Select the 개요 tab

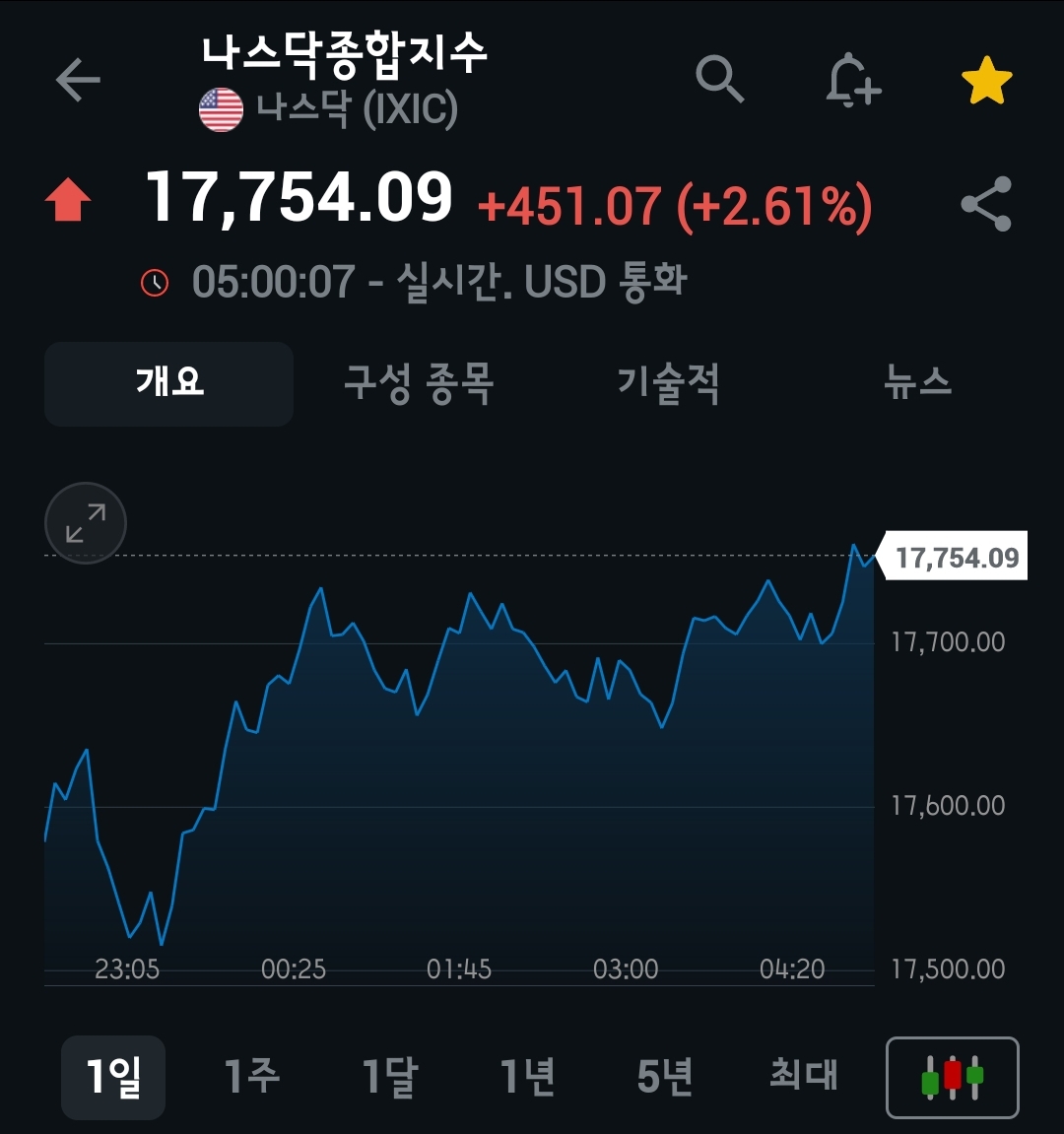pyautogui.click(x=168, y=383)
